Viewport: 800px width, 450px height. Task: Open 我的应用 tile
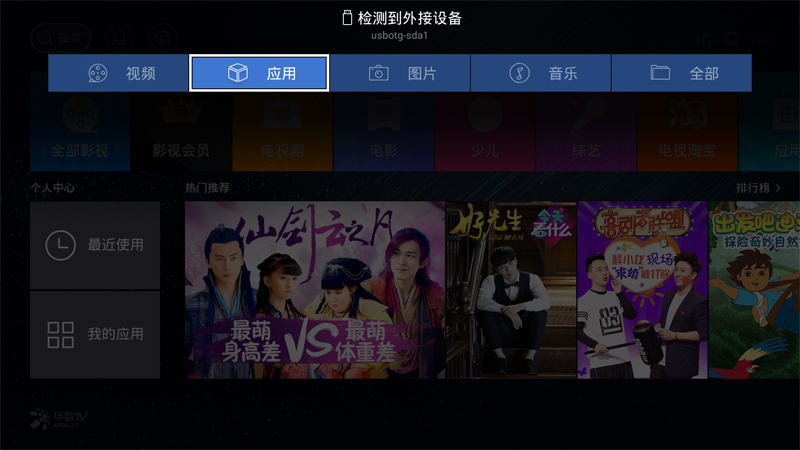[x=95, y=334]
